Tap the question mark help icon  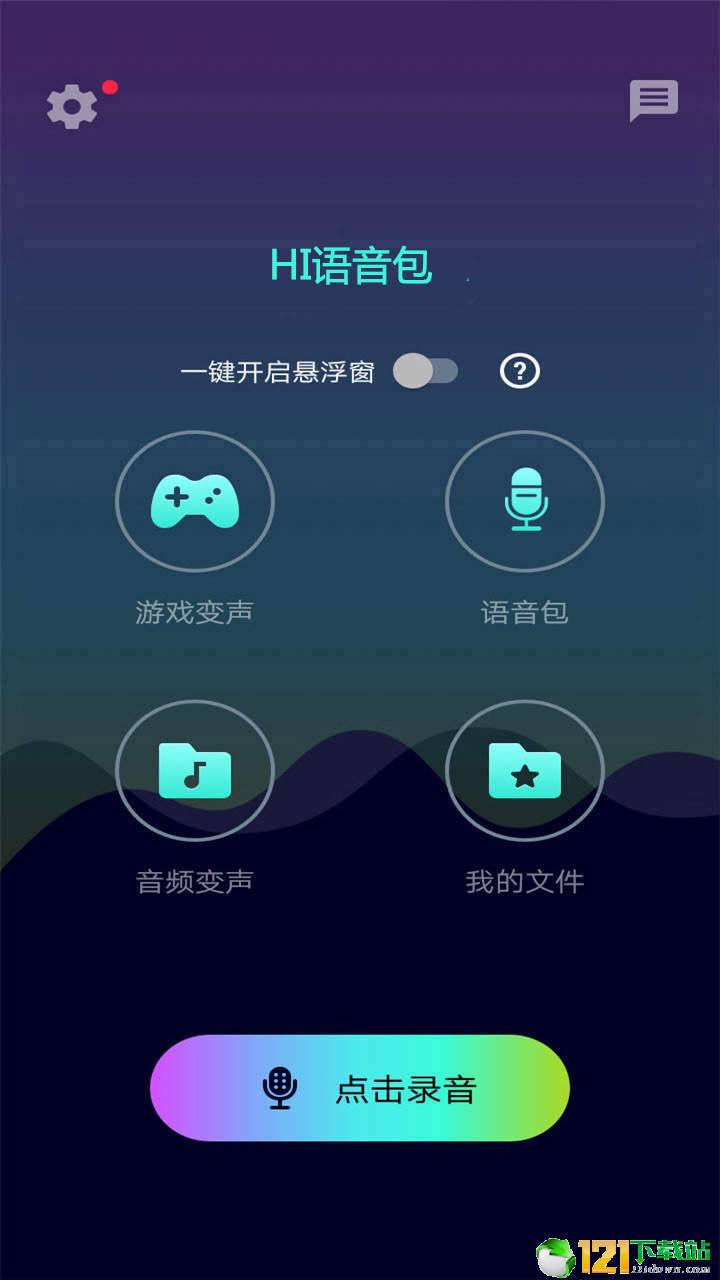519,371
